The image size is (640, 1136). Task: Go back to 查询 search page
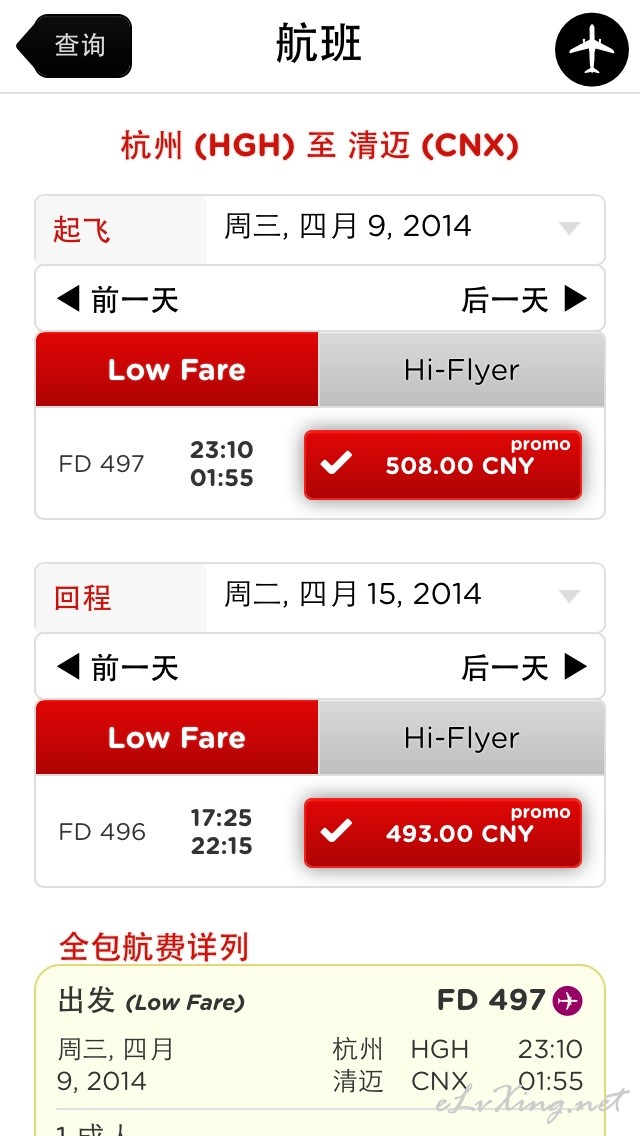pos(74,46)
